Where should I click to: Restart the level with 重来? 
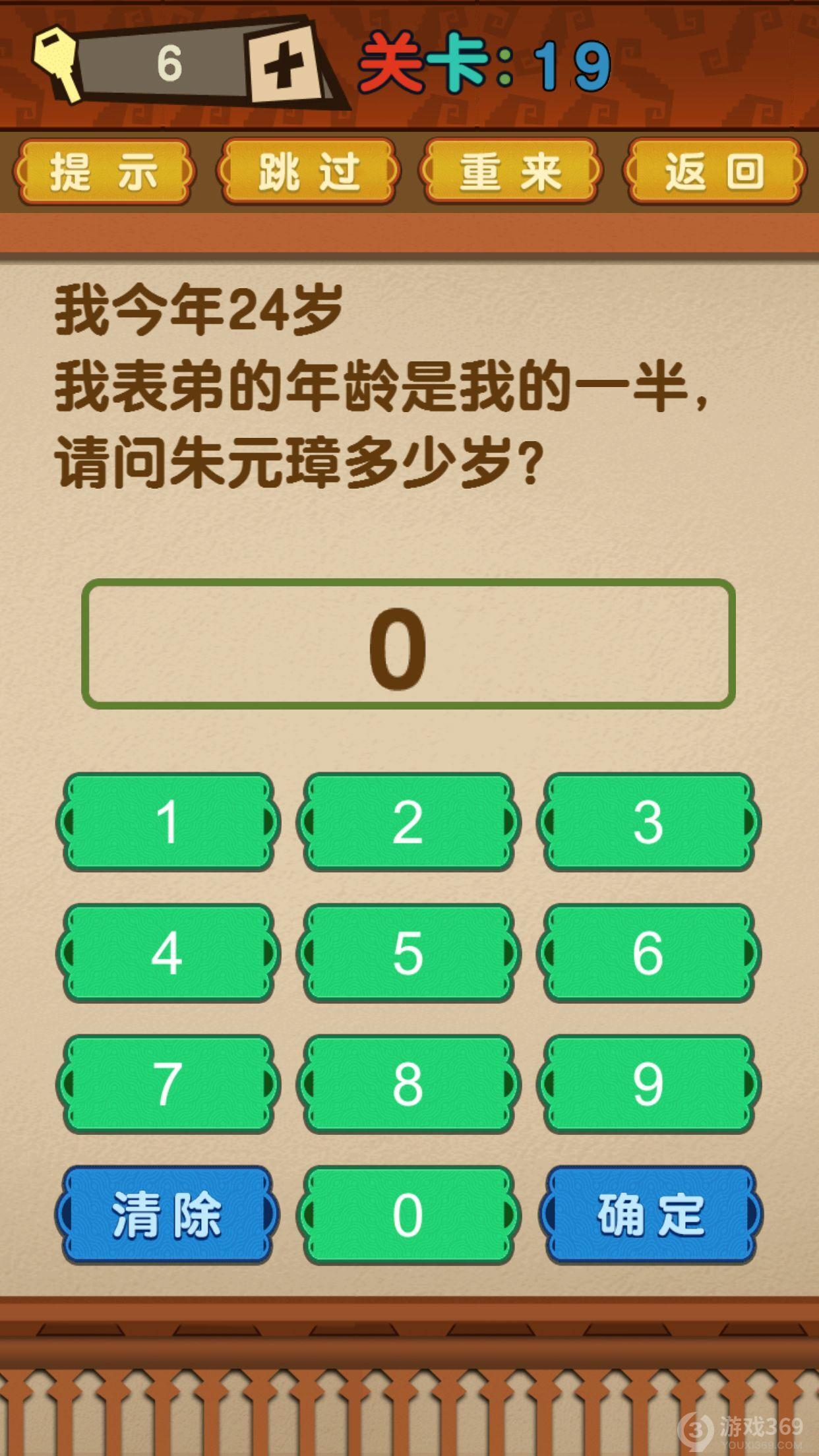(x=510, y=171)
